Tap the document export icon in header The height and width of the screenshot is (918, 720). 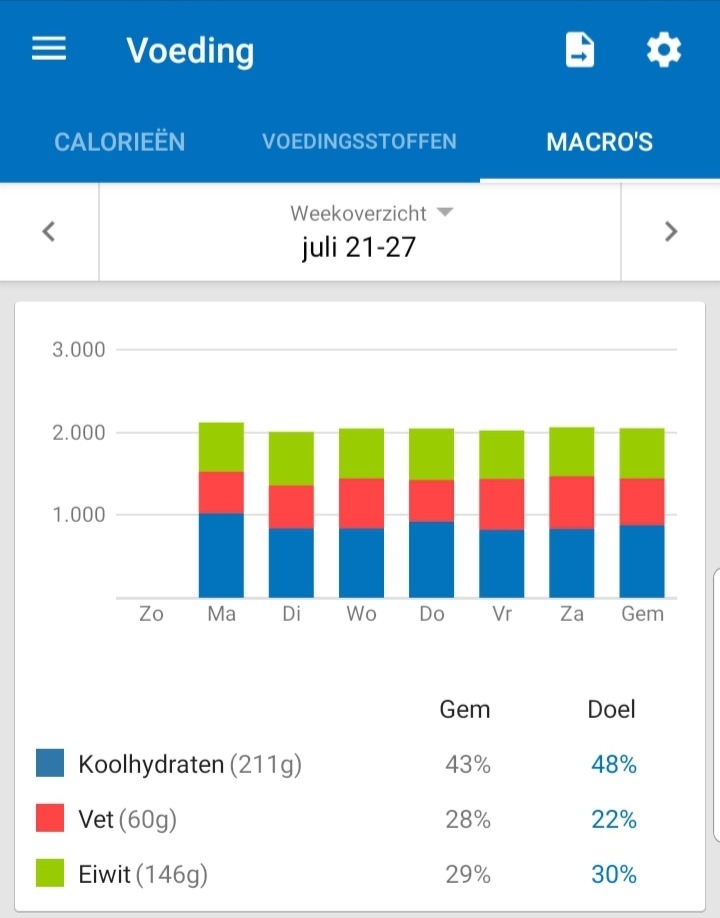coord(582,48)
